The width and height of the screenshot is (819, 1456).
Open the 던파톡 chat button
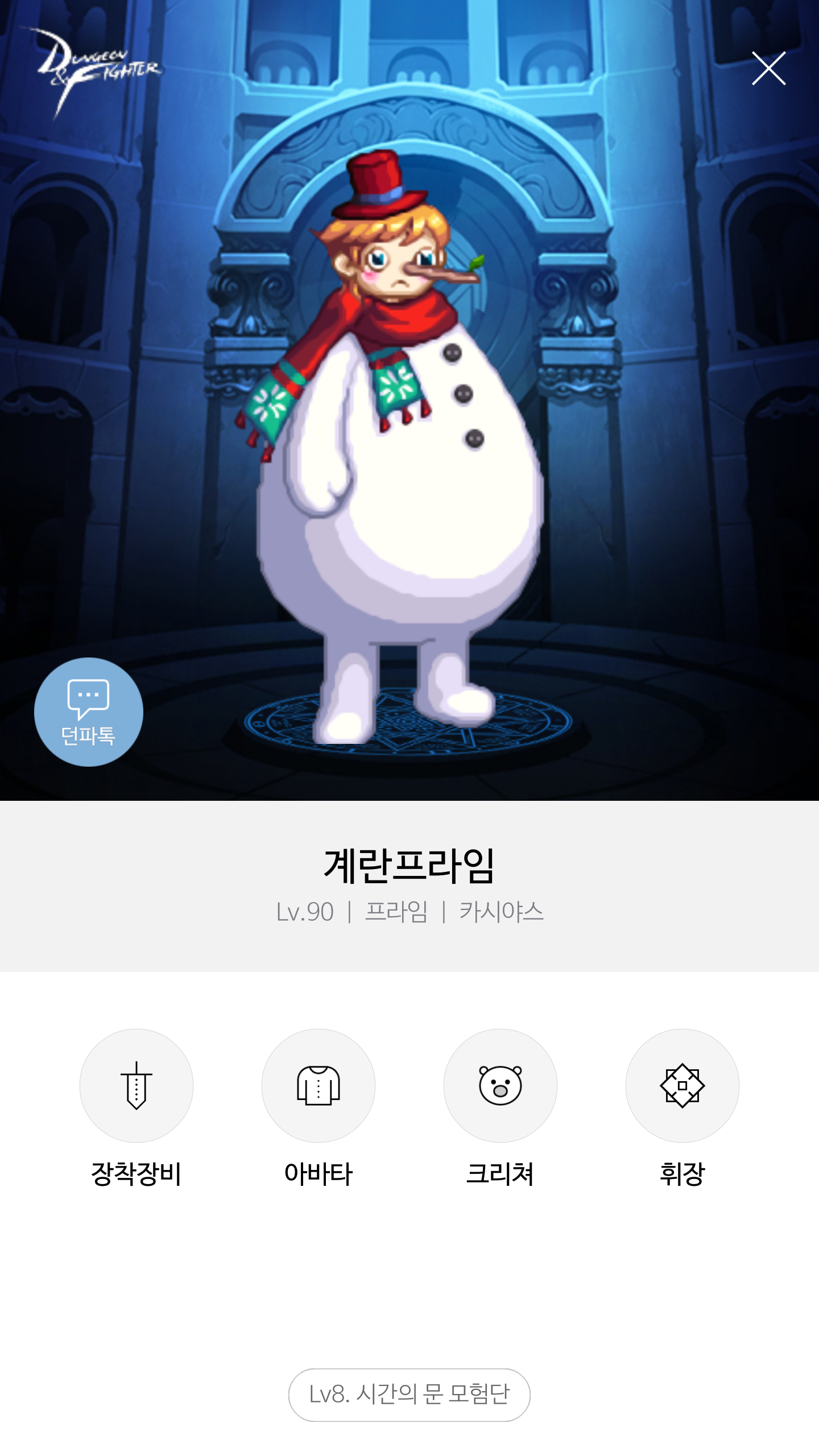pos(89,712)
